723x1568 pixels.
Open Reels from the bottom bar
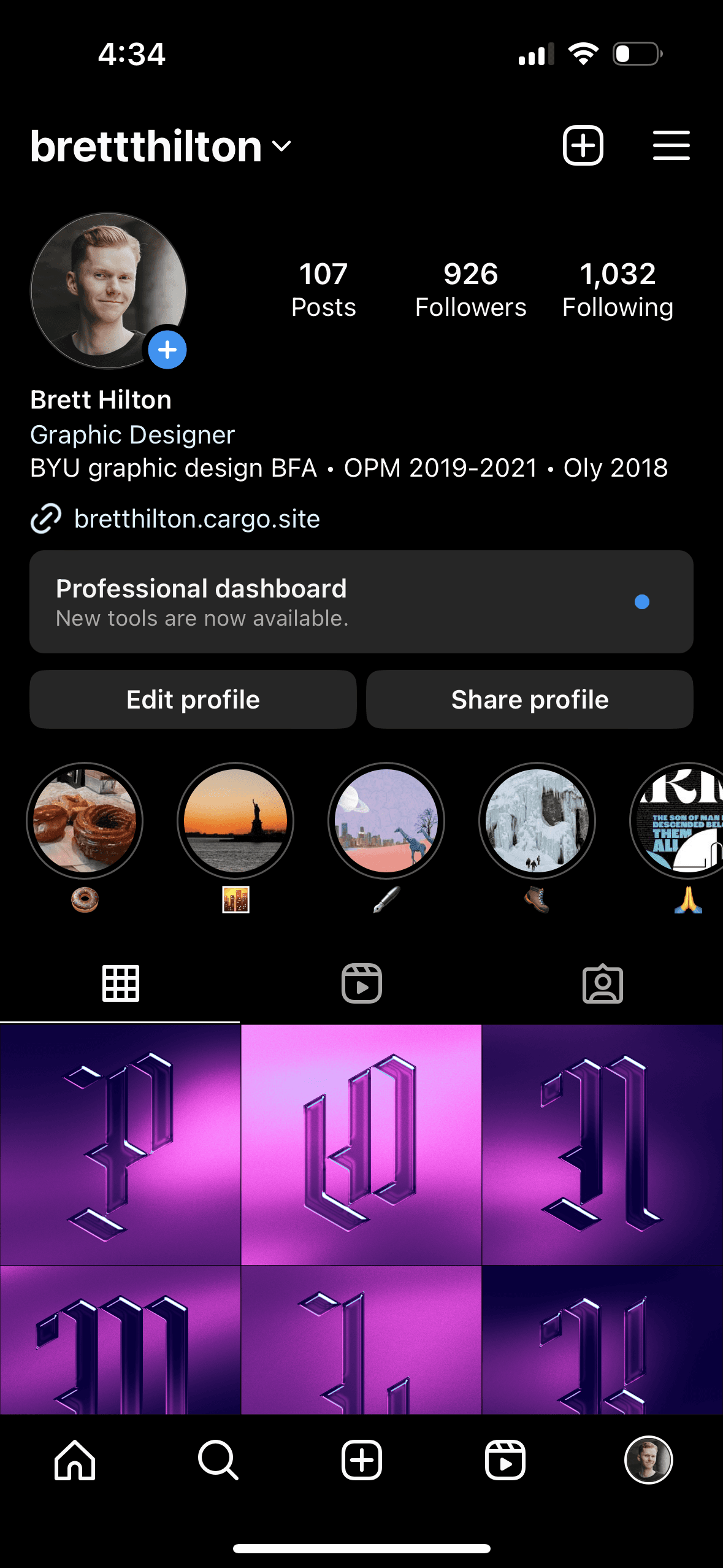pyautogui.click(x=505, y=1460)
